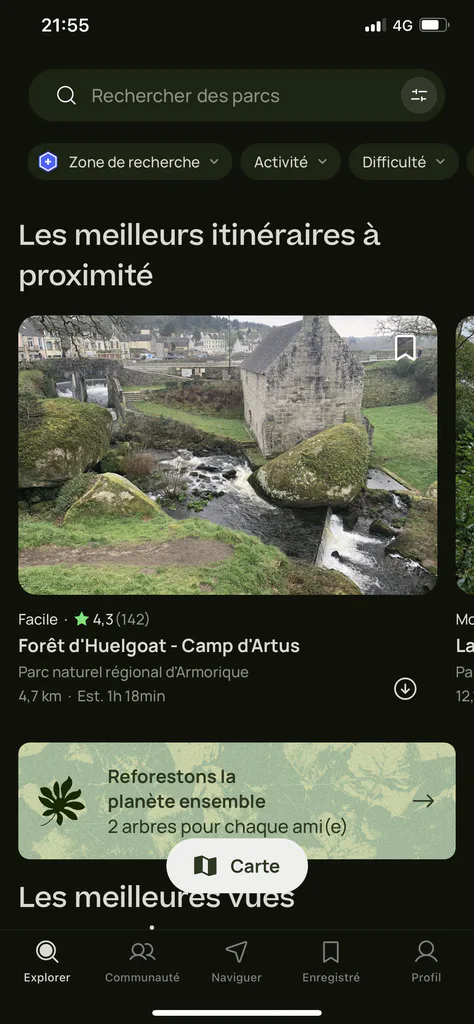Go to the Naviguer tab
This screenshot has height=1024, width=474.
coord(236,961)
